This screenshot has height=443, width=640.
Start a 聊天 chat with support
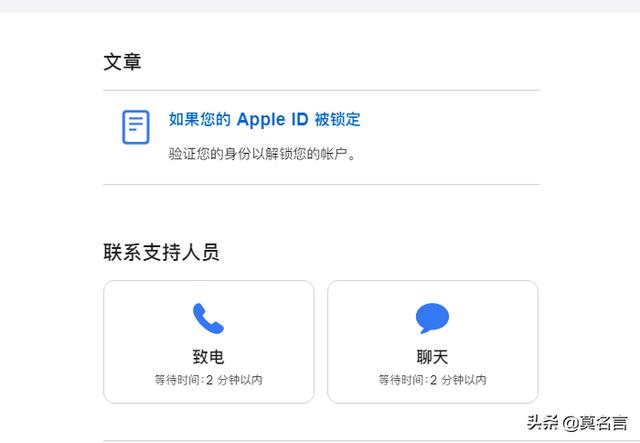point(432,341)
